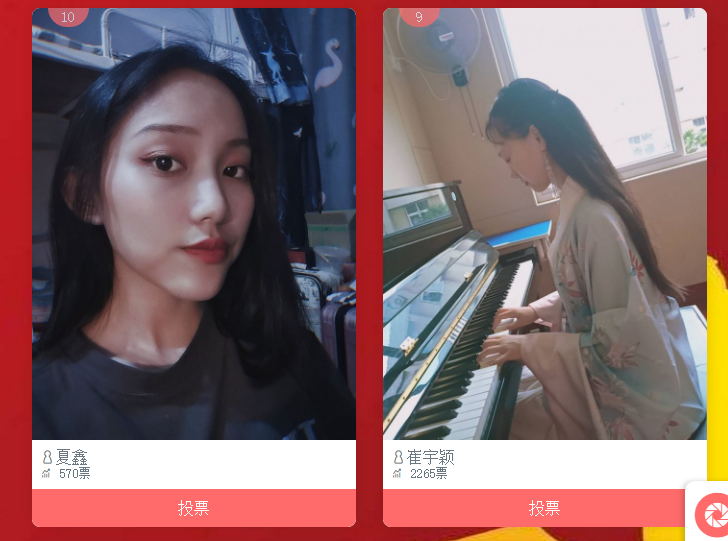Vote for 夏鑫 with the 投票 button
The width and height of the screenshot is (728, 541).
193,508
